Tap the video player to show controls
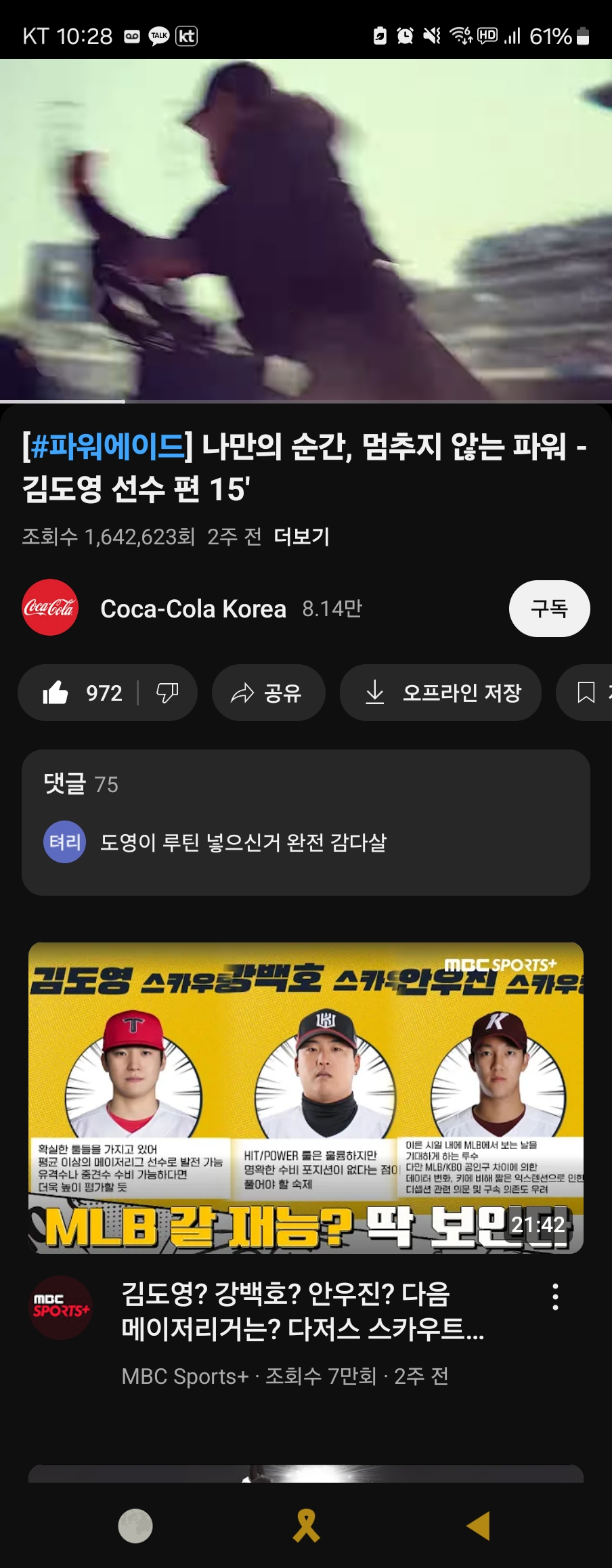This screenshot has height=1568, width=612. [306, 230]
